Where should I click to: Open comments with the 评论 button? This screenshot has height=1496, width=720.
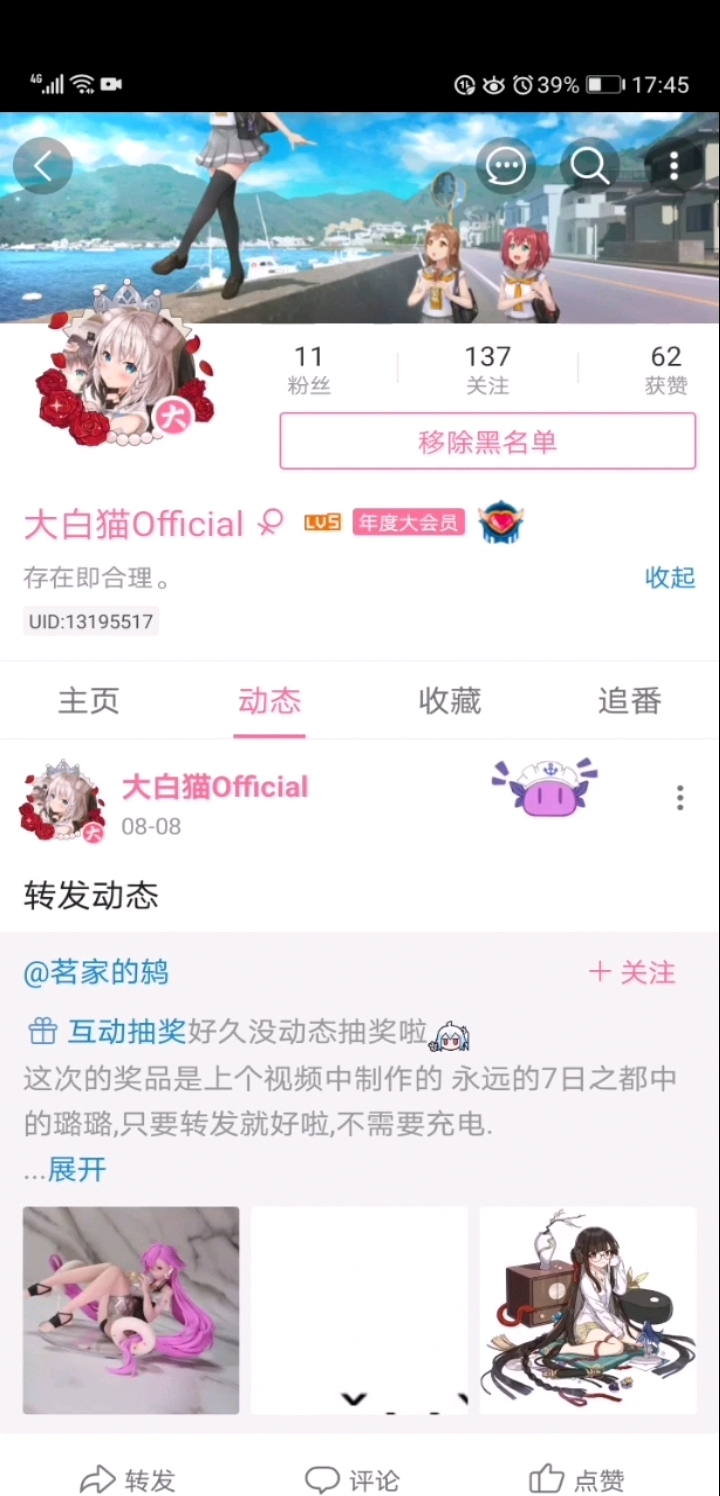tap(352, 1479)
